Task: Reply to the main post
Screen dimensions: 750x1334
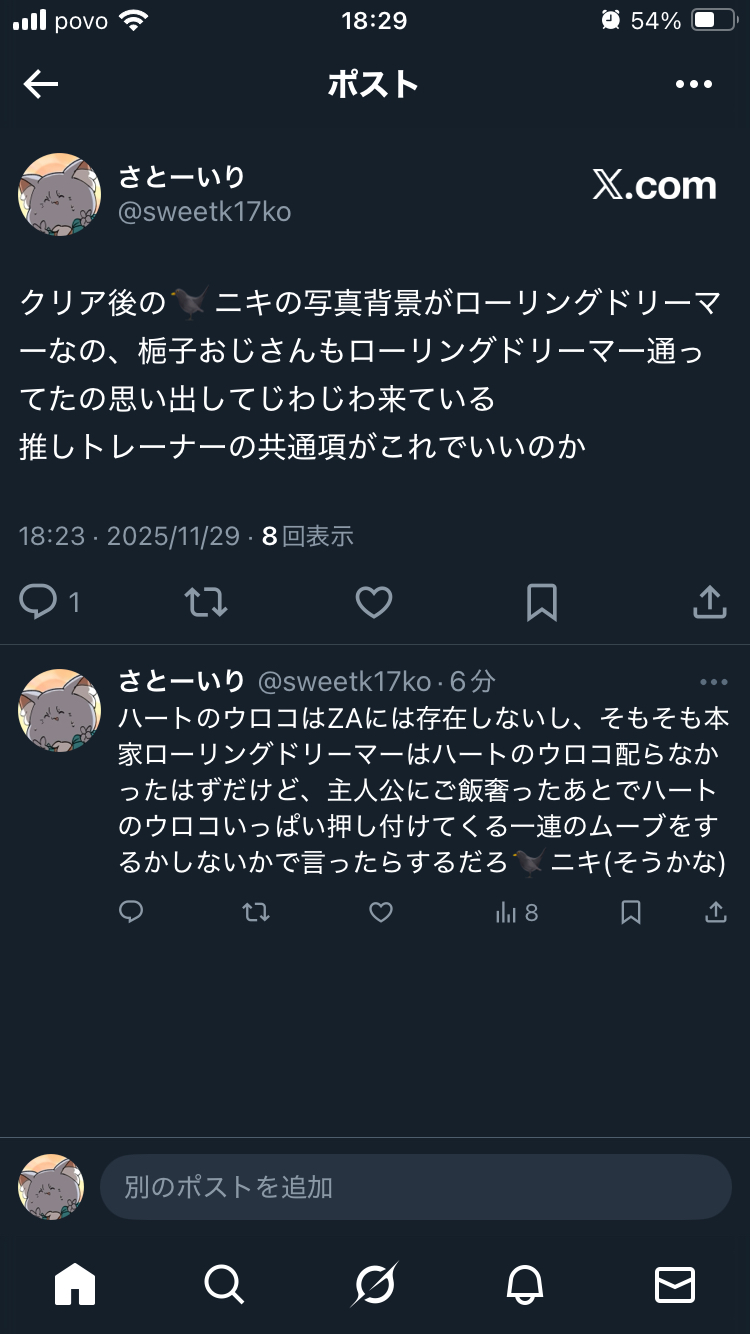Action: pos(39,601)
